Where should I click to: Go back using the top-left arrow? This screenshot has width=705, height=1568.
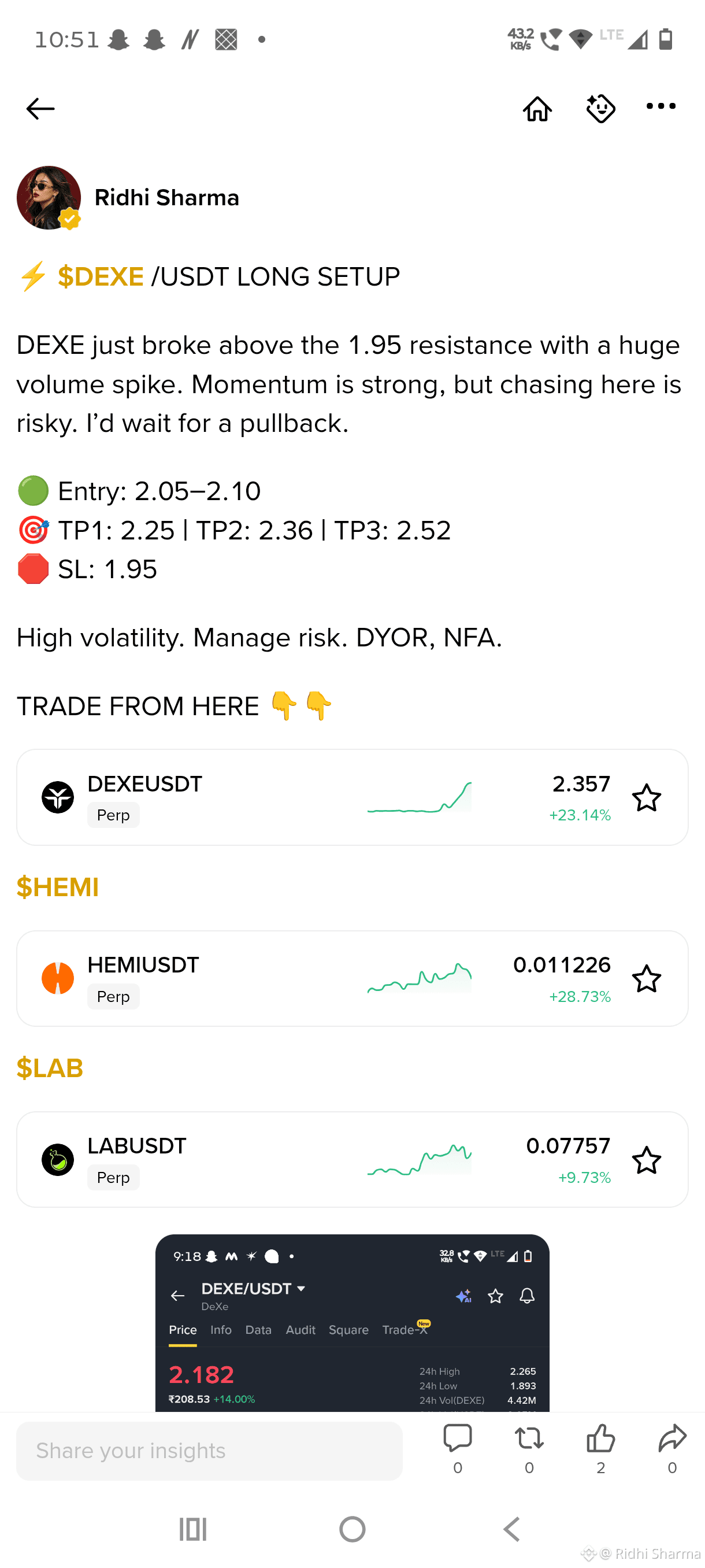click(40, 109)
